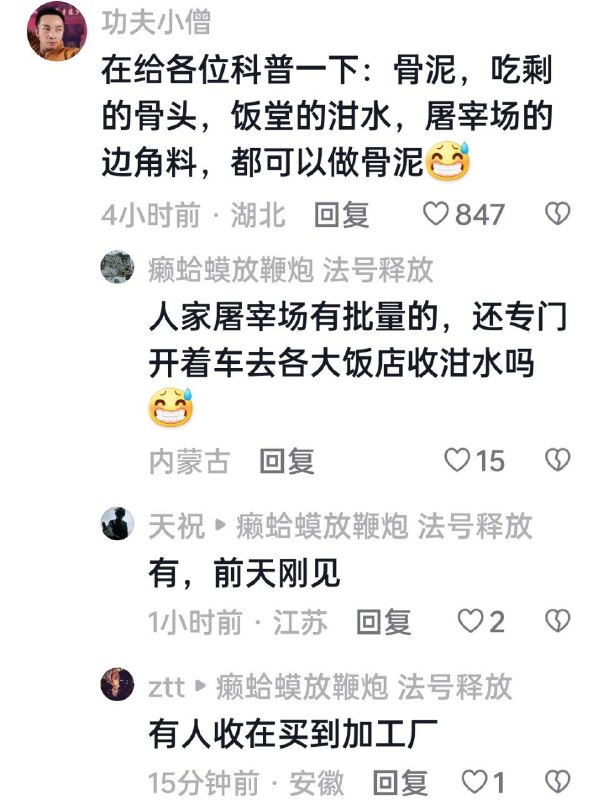Open 功夫小僧's profile avatar

click(x=56, y=32)
